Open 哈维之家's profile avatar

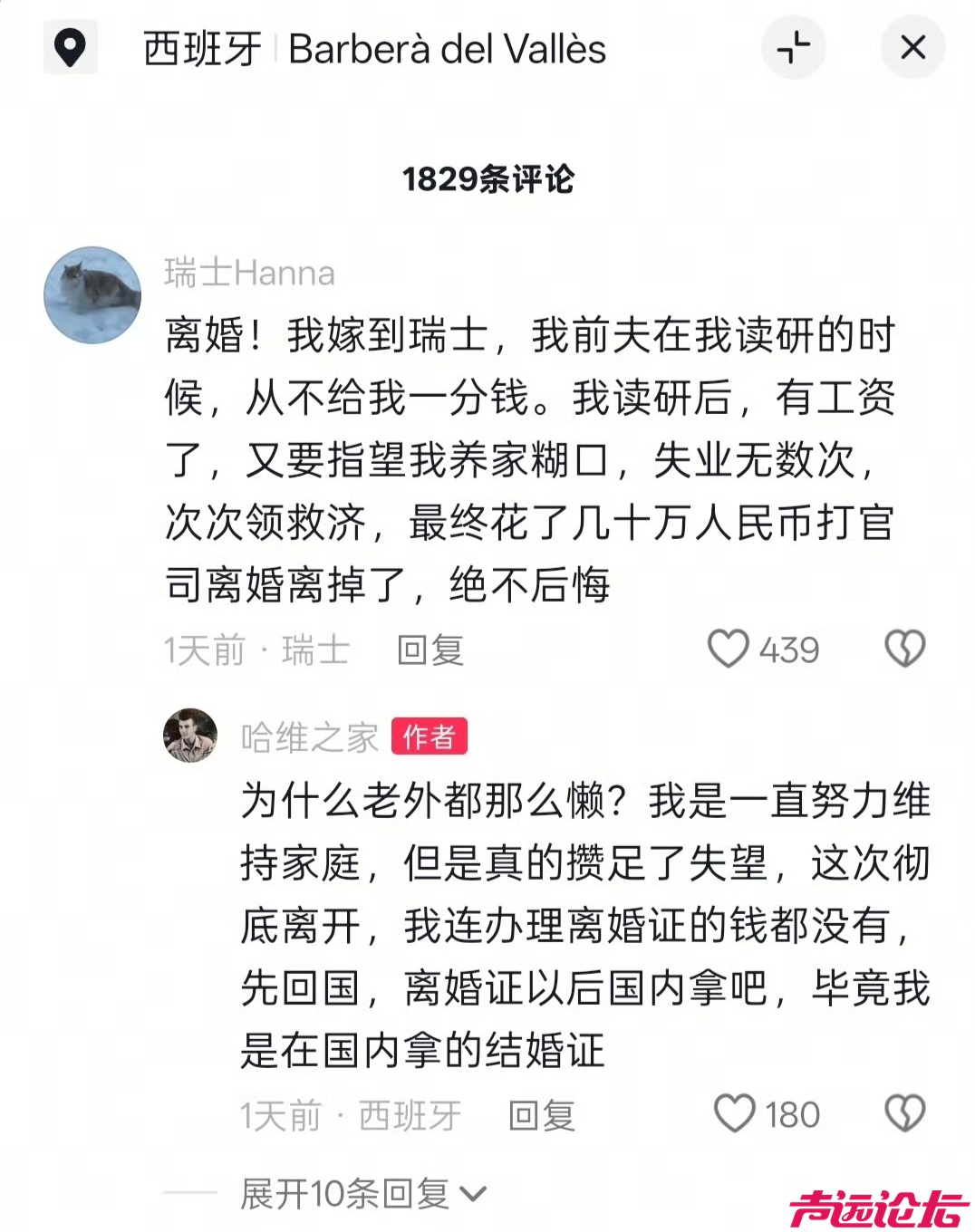coord(190,736)
